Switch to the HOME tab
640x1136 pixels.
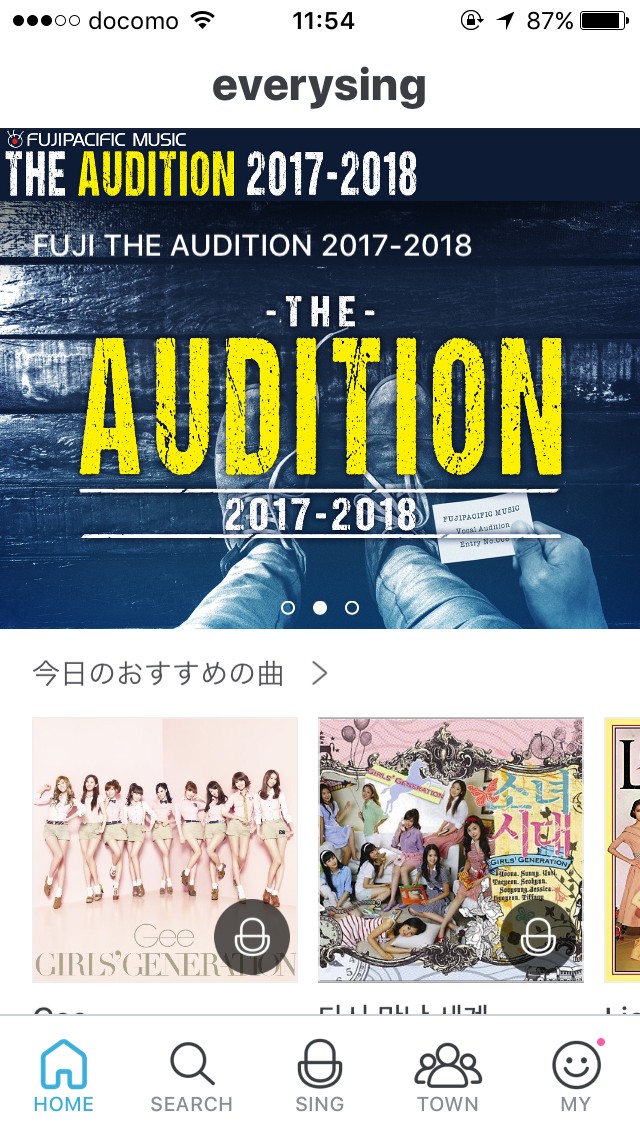click(63, 1076)
